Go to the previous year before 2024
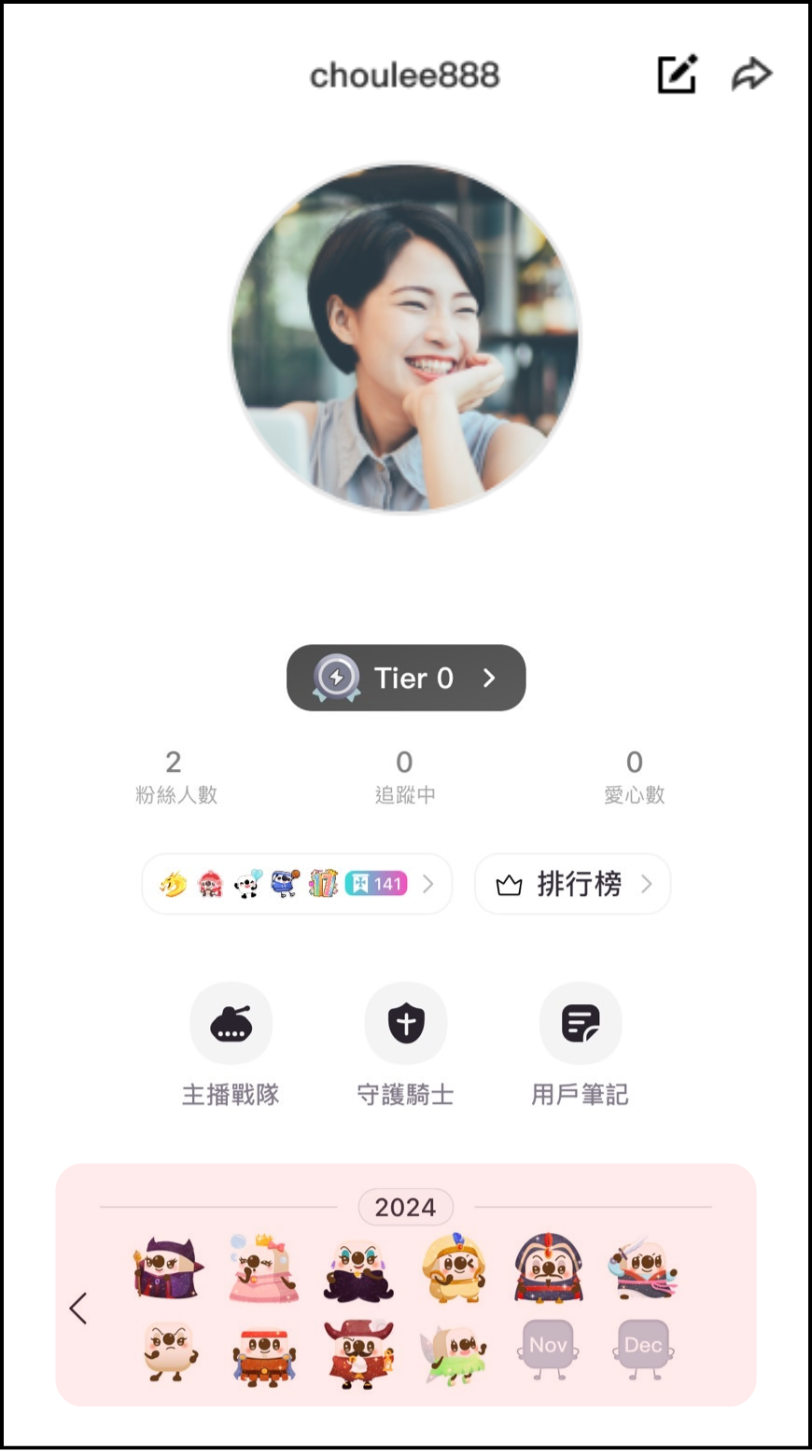 [78, 1308]
